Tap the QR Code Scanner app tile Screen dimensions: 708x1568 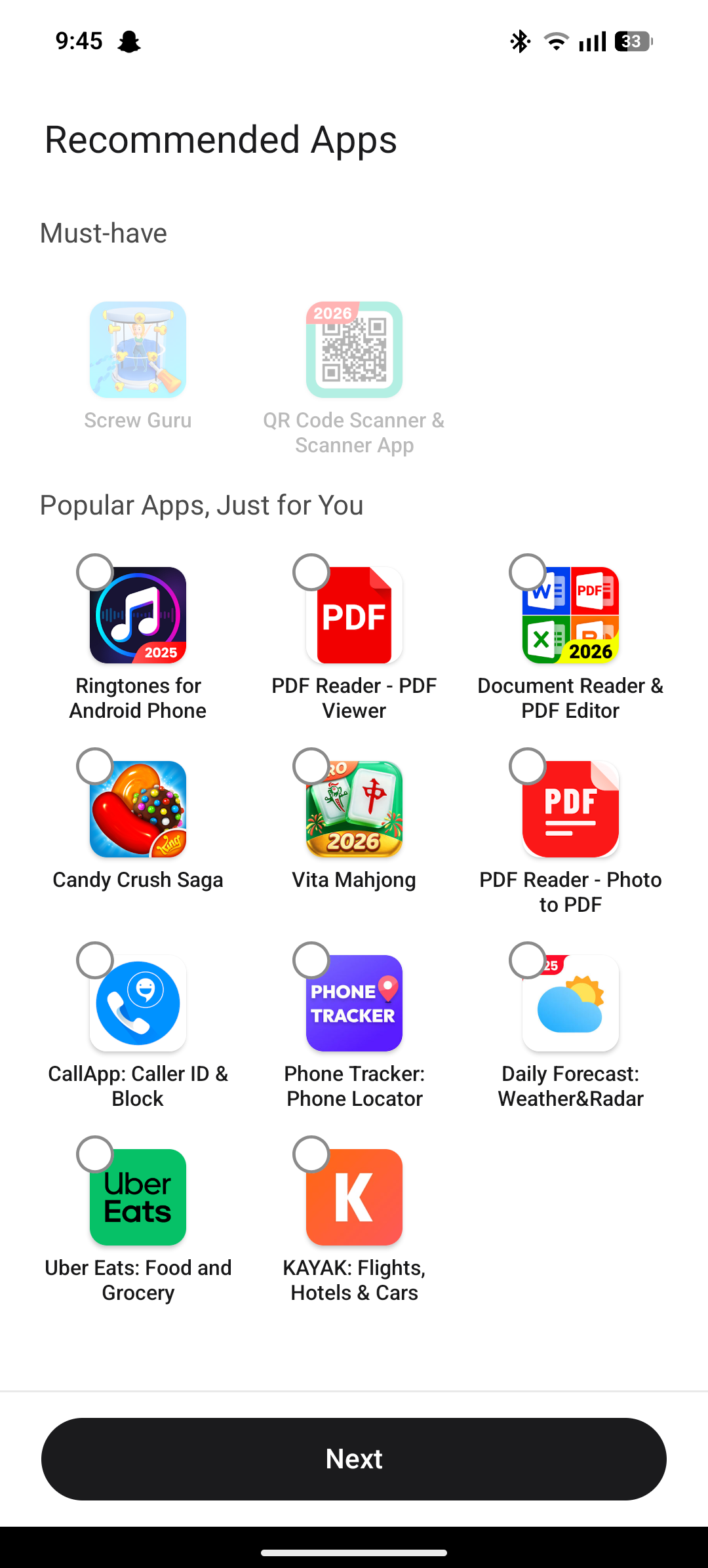tap(354, 350)
